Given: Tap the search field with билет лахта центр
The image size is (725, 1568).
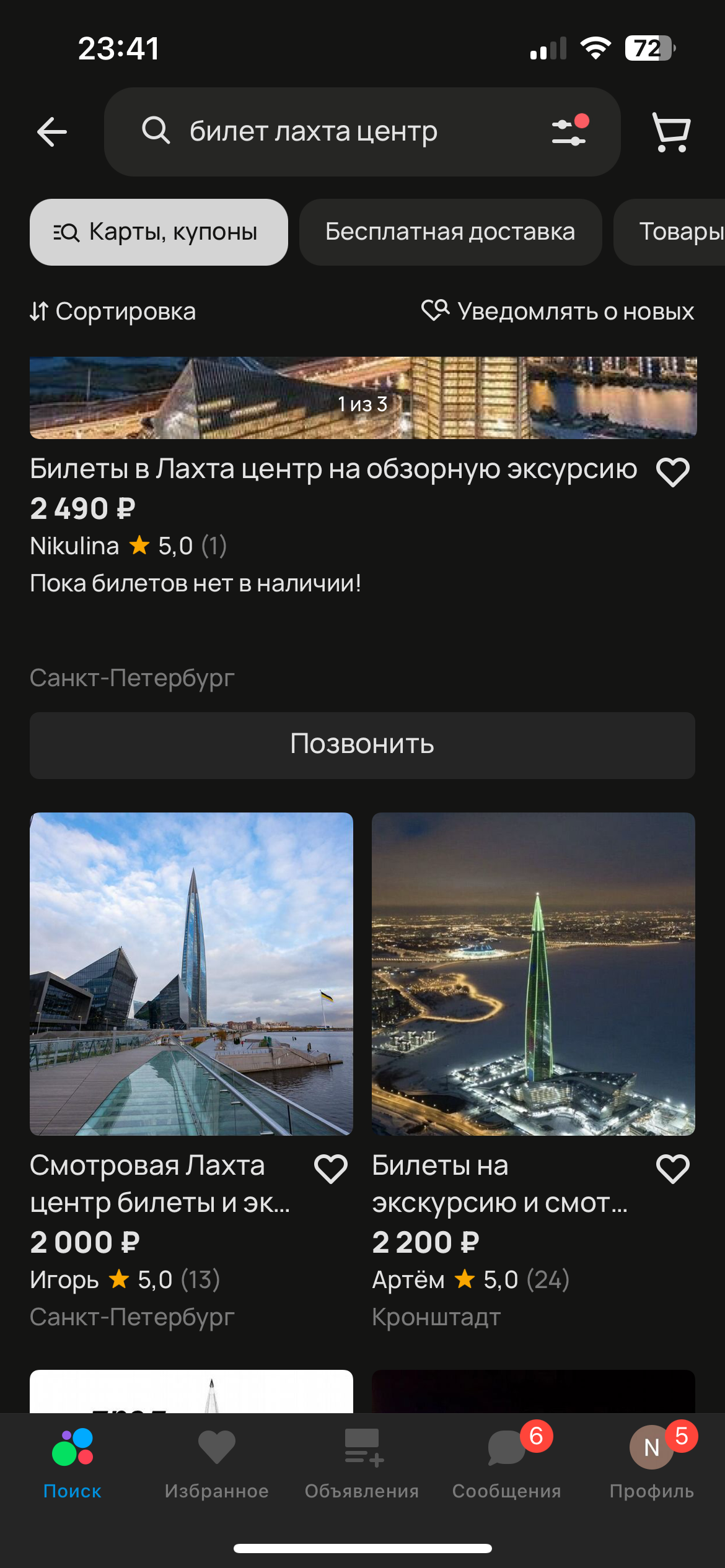Looking at the screenshot, I should click(335, 132).
